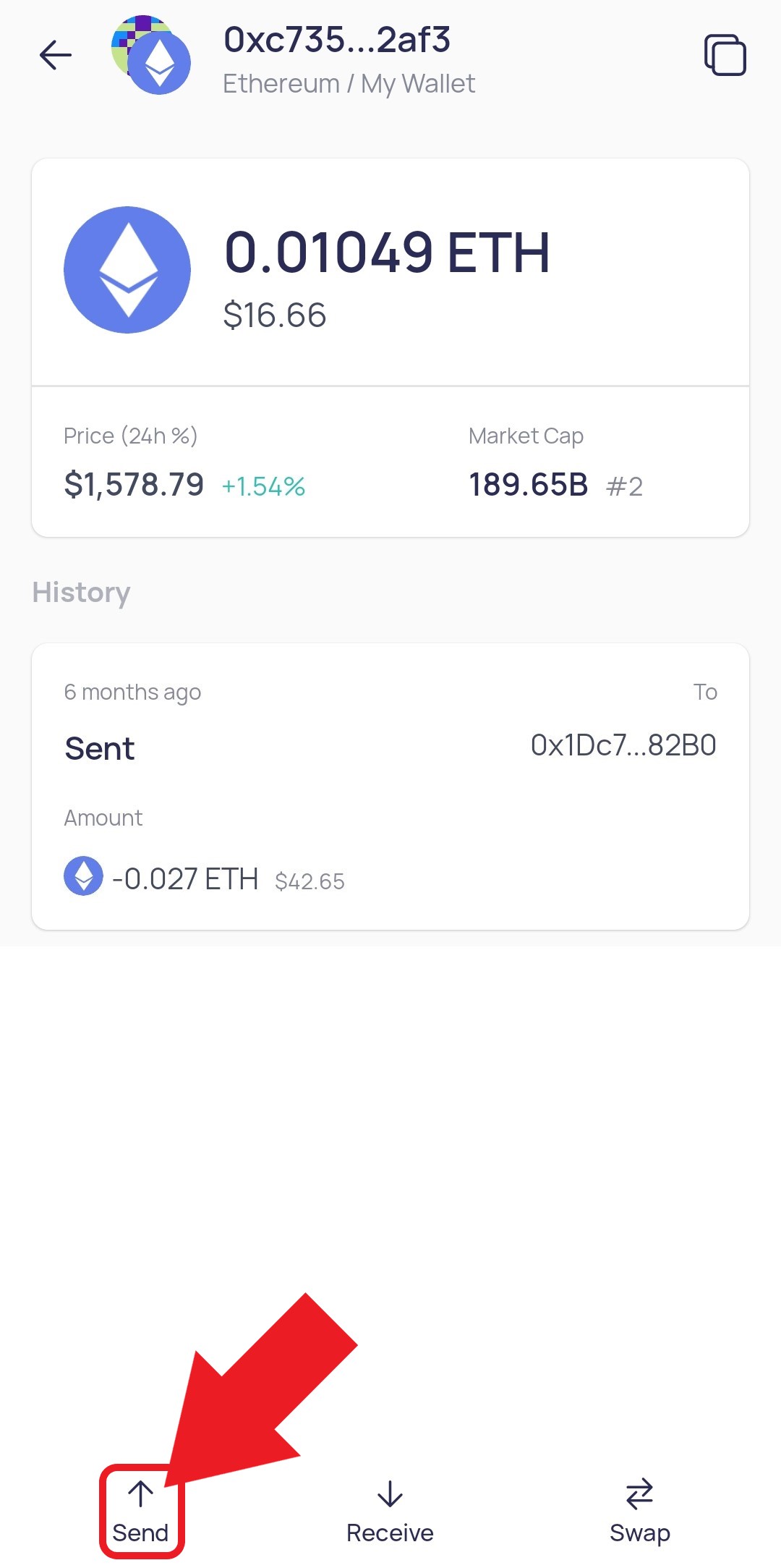Image resolution: width=781 pixels, height=1568 pixels.
Task: Click the wallet address 0xc735...2af3
Action: coord(337,40)
